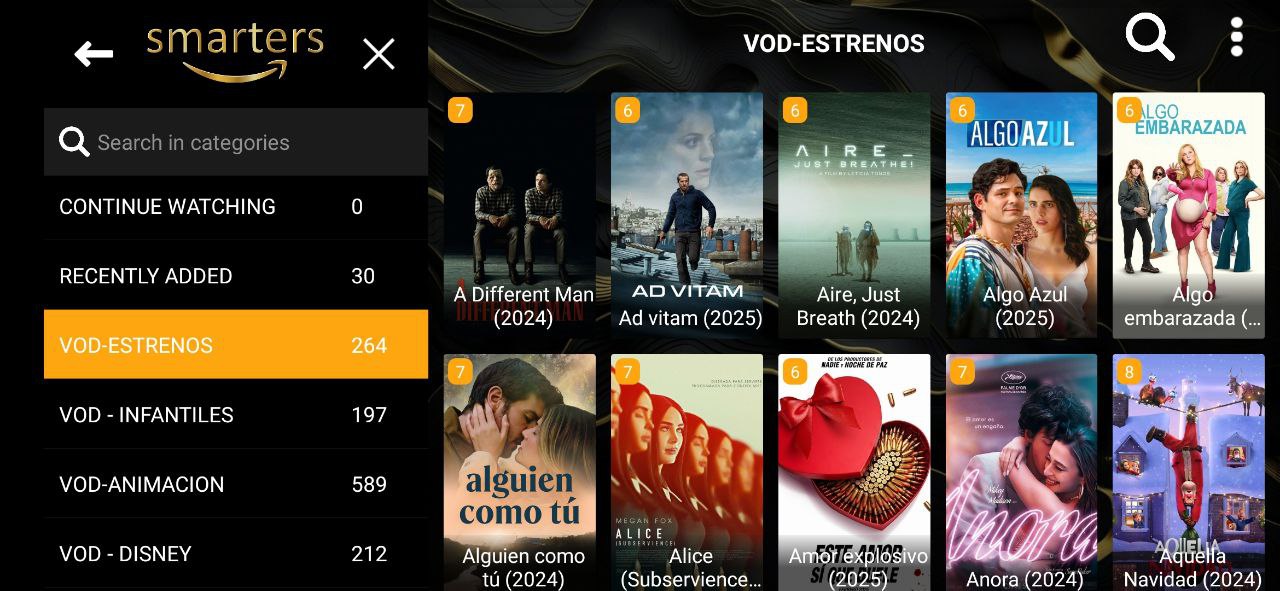
Task: Open the Ad vitam (2025) movie
Action: [x=687, y=215]
